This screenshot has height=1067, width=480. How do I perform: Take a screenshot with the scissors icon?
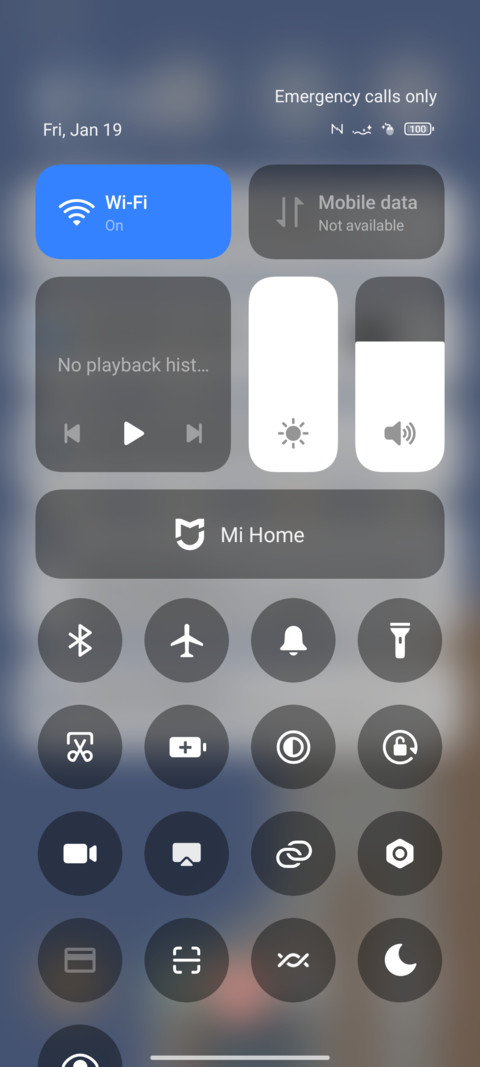(80, 747)
